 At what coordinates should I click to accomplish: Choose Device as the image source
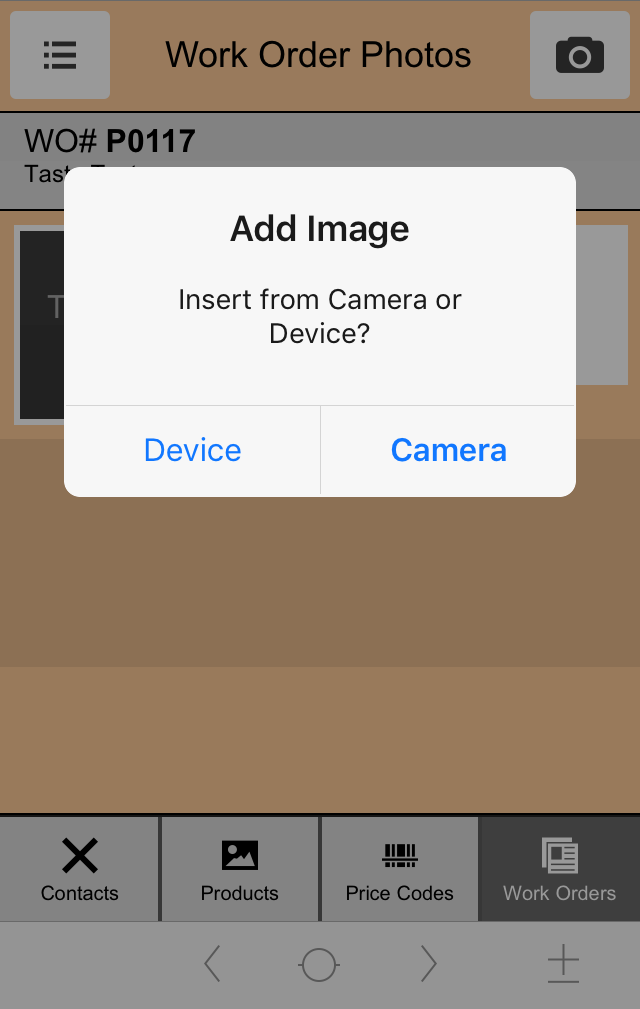(x=192, y=450)
